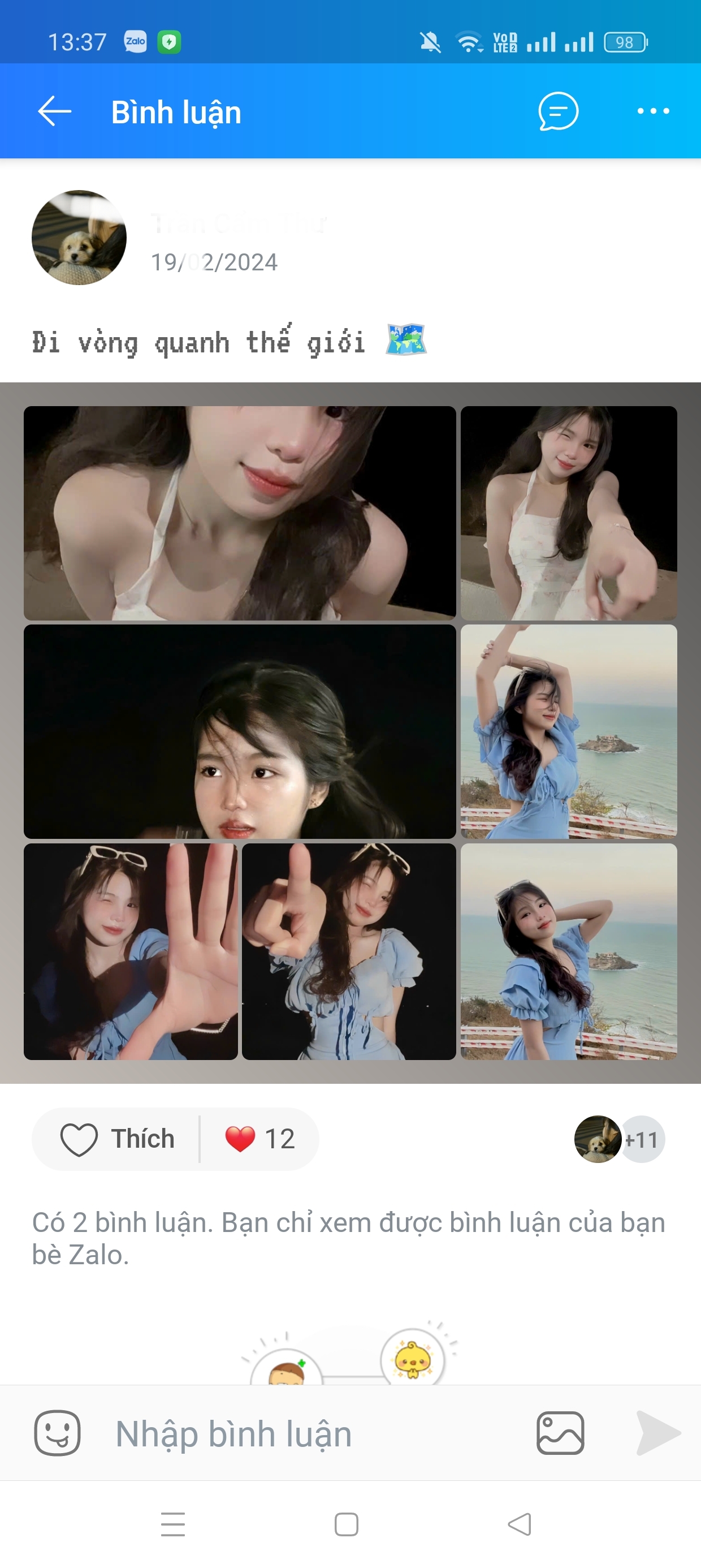This screenshot has width=701, height=1568.
Task: View the raised-arms blue dress seaside photo
Action: [568, 731]
